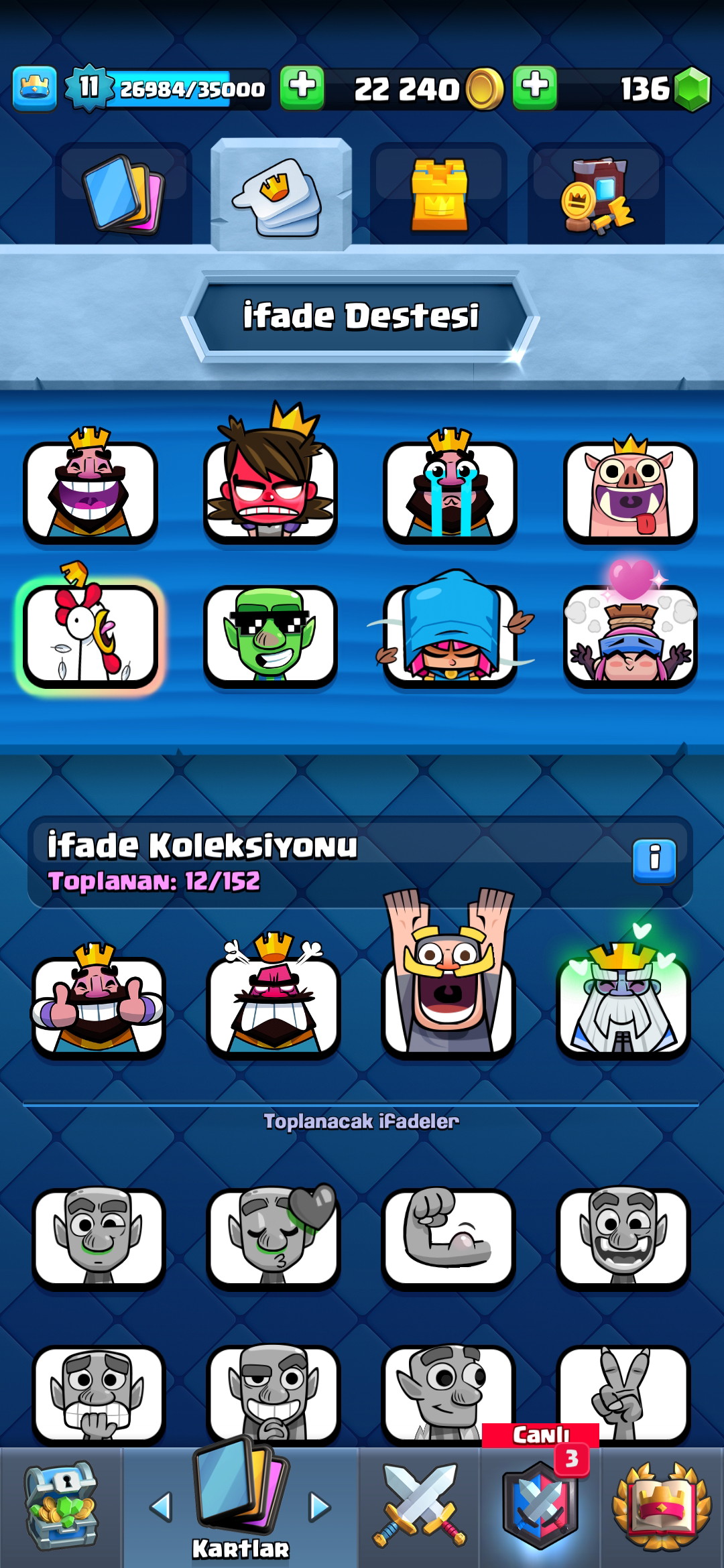Open the tower troops tab
This screenshot has width=724, height=1568.
point(438,194)
